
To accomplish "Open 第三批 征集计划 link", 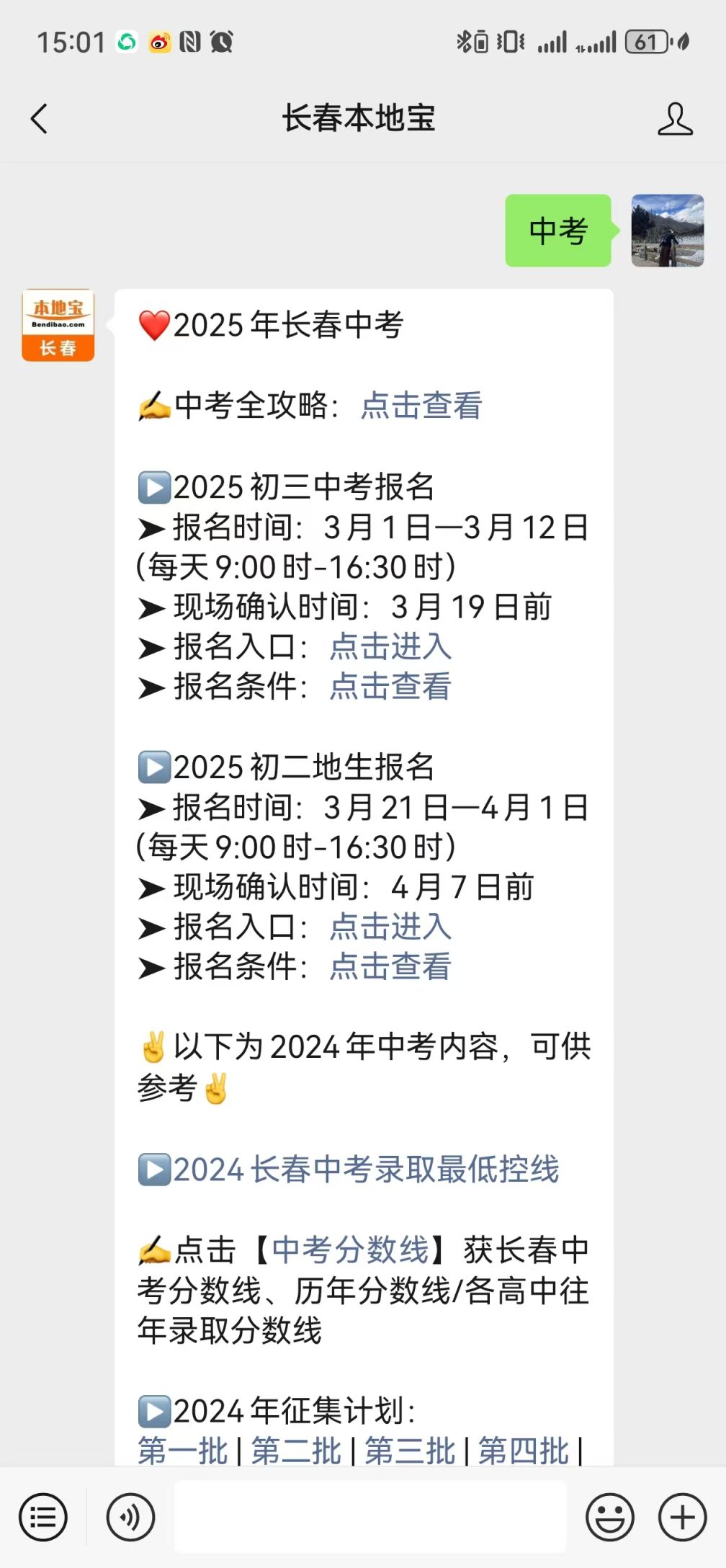I will point(410,1450).
